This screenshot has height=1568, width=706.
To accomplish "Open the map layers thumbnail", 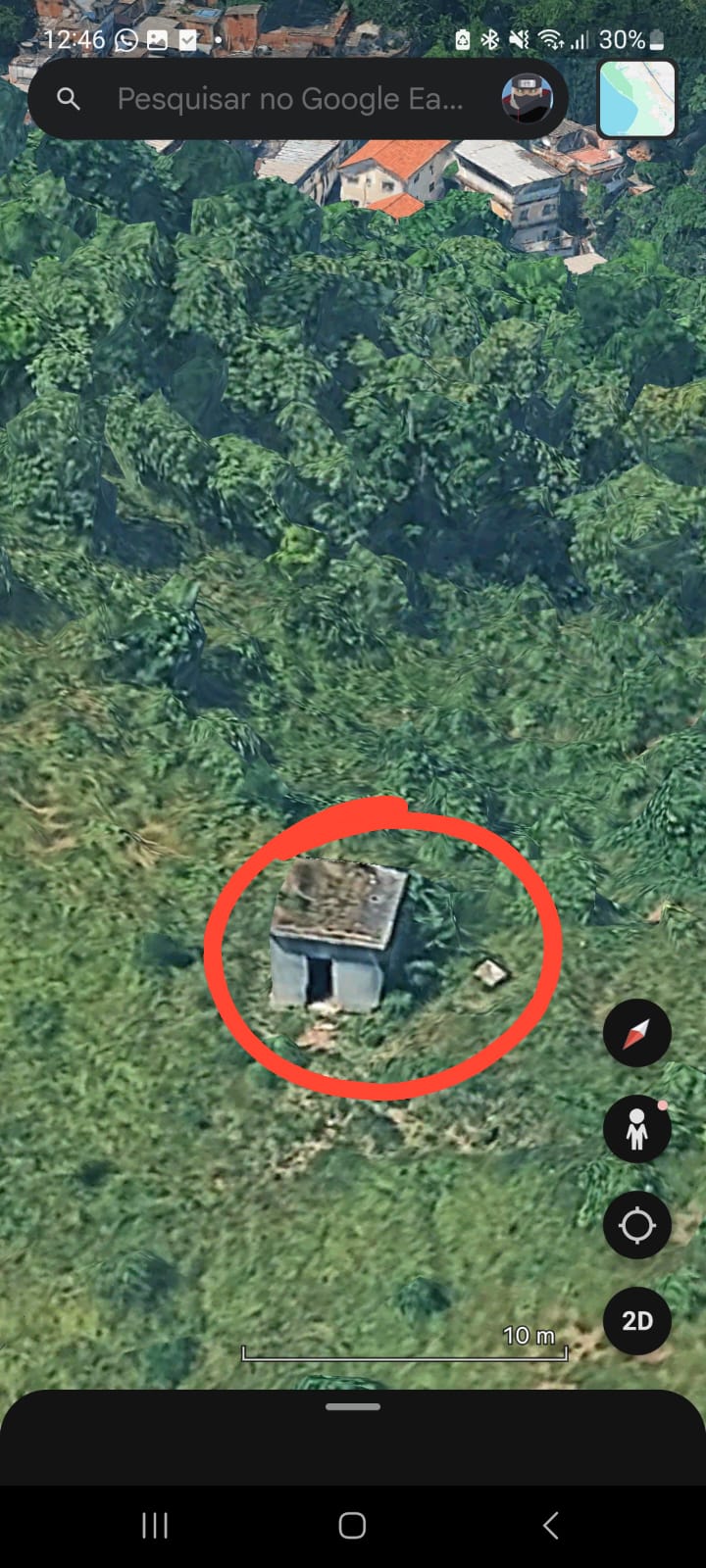I will 636,98.
